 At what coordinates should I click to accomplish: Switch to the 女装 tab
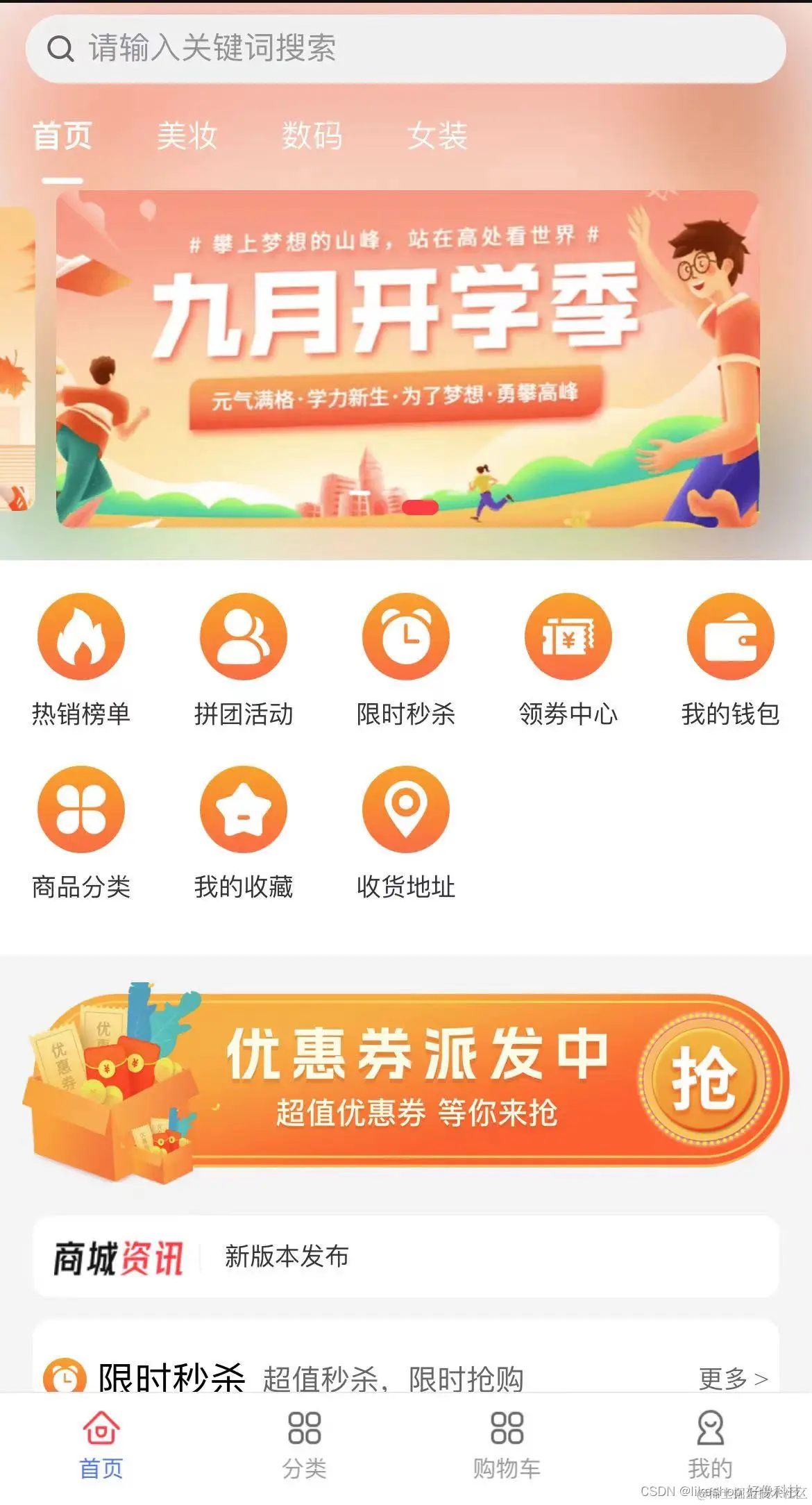(x=437, y=135)
